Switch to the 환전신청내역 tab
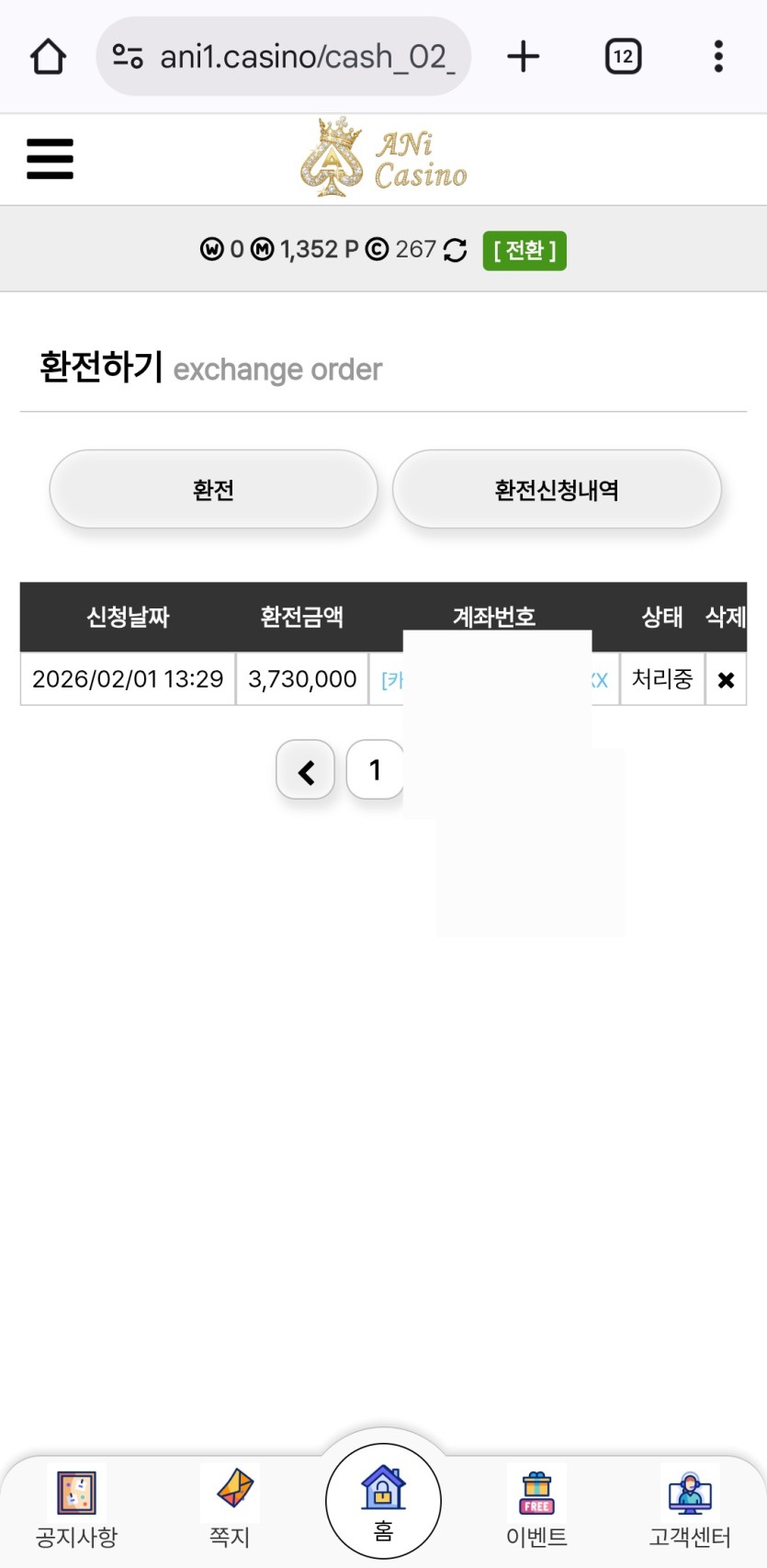Image resolution: width=767 pixels, height=1568 pixels. pyautogui.click(x=557, y=489)
